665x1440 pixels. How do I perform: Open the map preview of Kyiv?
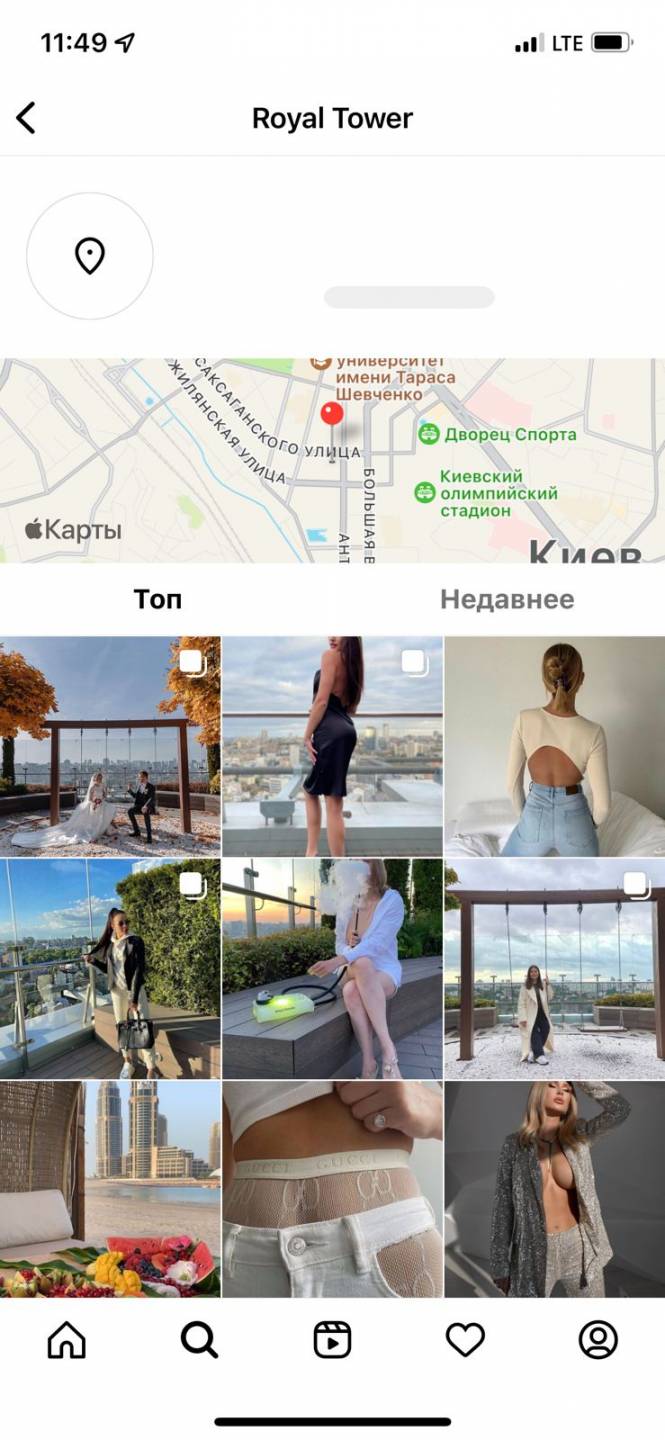(x=332, y=460)
